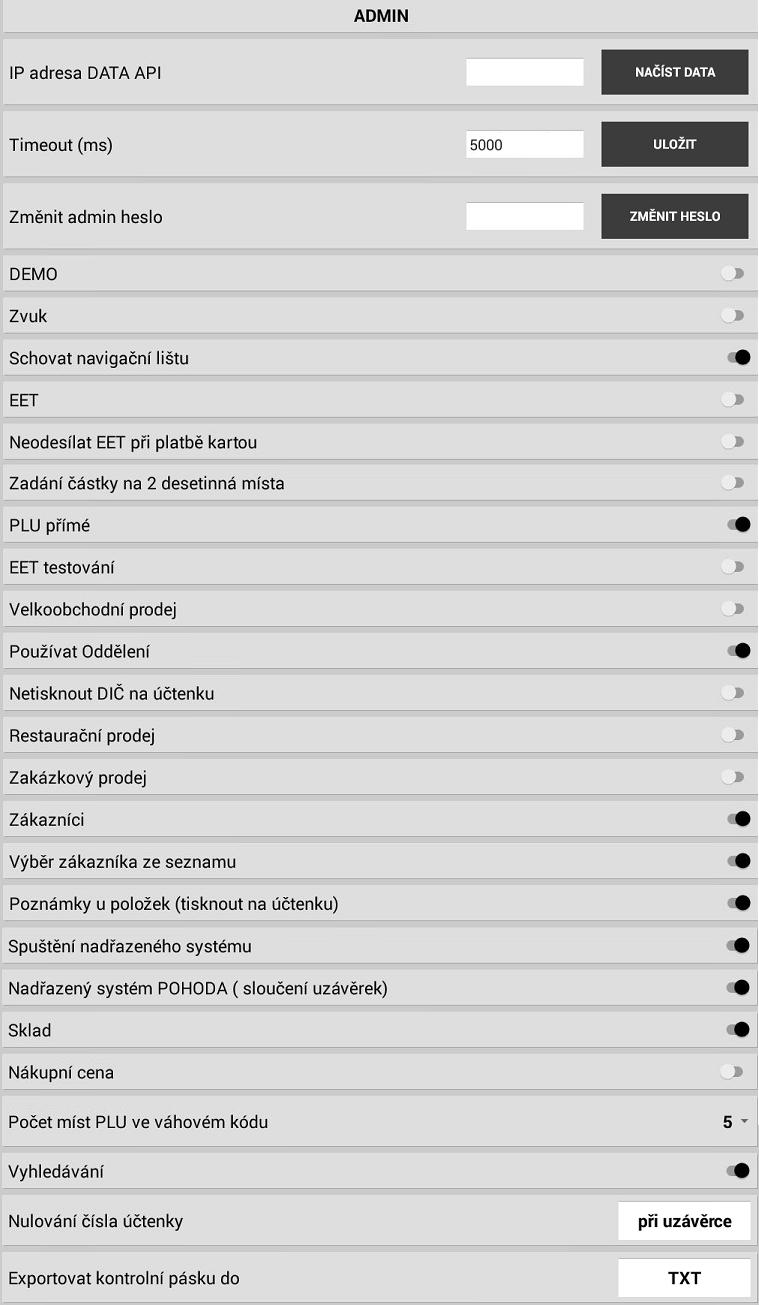This screenshot has width=759, height=1305.
Task: Turn off PLU přímé
Action: point(739,525)
